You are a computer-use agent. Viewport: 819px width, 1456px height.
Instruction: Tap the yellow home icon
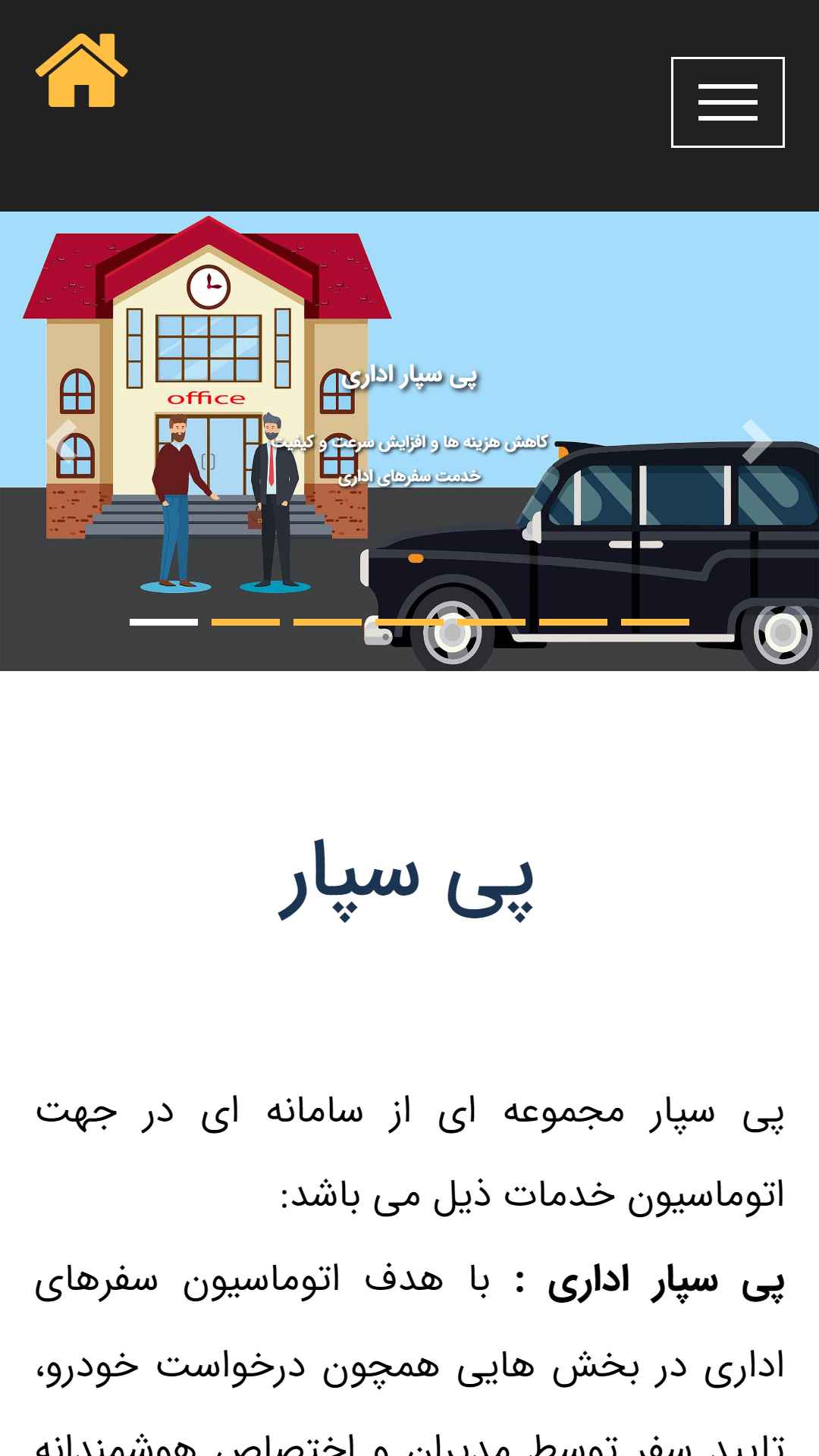[x=82, y=71]
